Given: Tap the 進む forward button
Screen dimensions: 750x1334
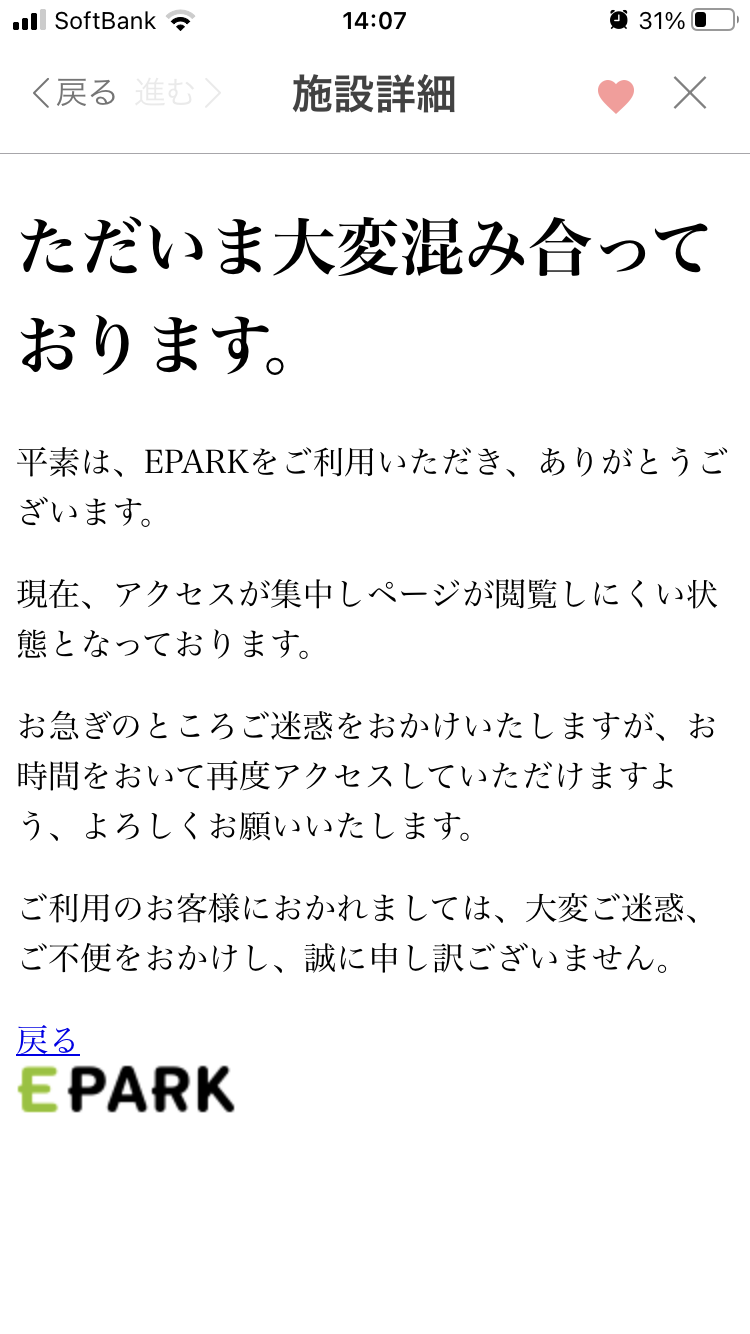Looking at the screenshot, I should [x=179, y=94].
